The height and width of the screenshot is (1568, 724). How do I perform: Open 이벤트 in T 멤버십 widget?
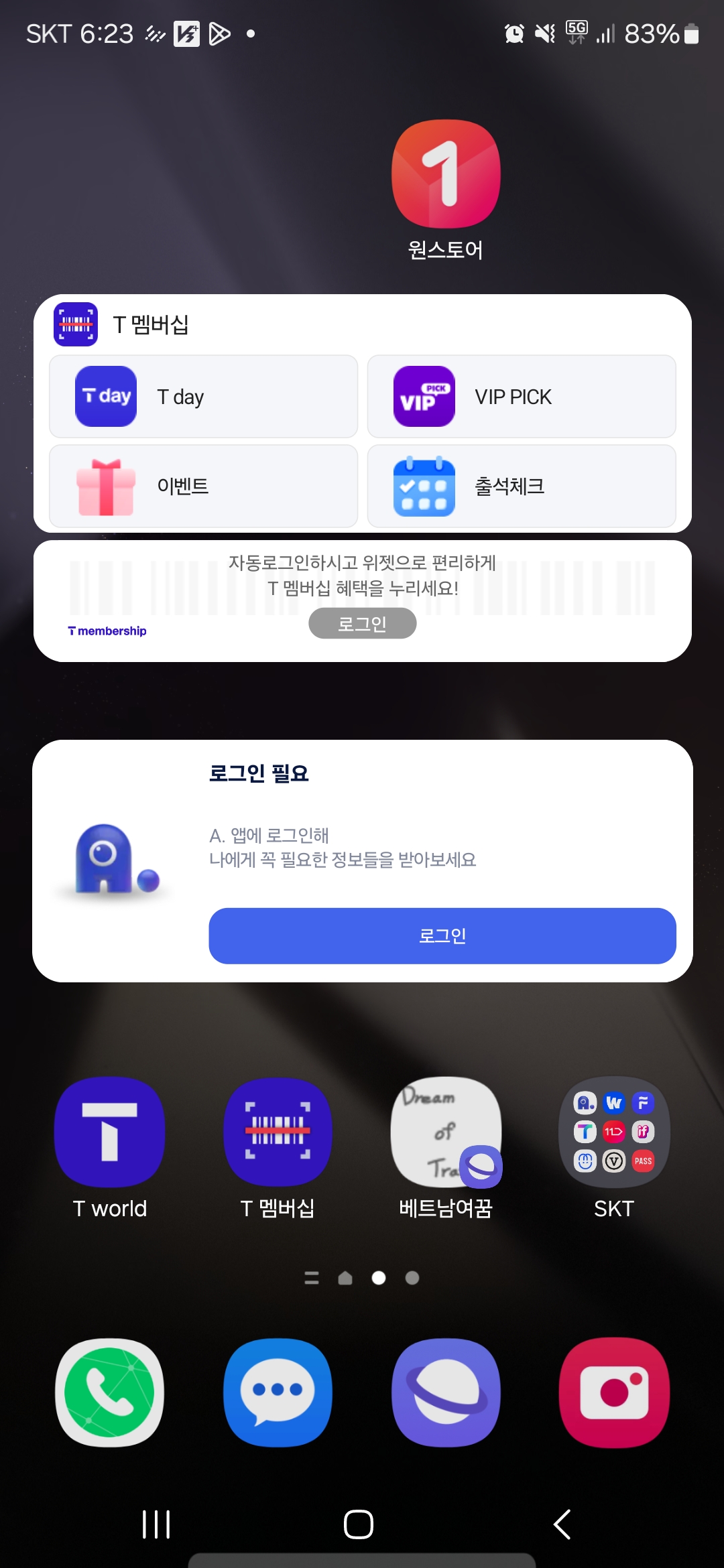[203, 486]
